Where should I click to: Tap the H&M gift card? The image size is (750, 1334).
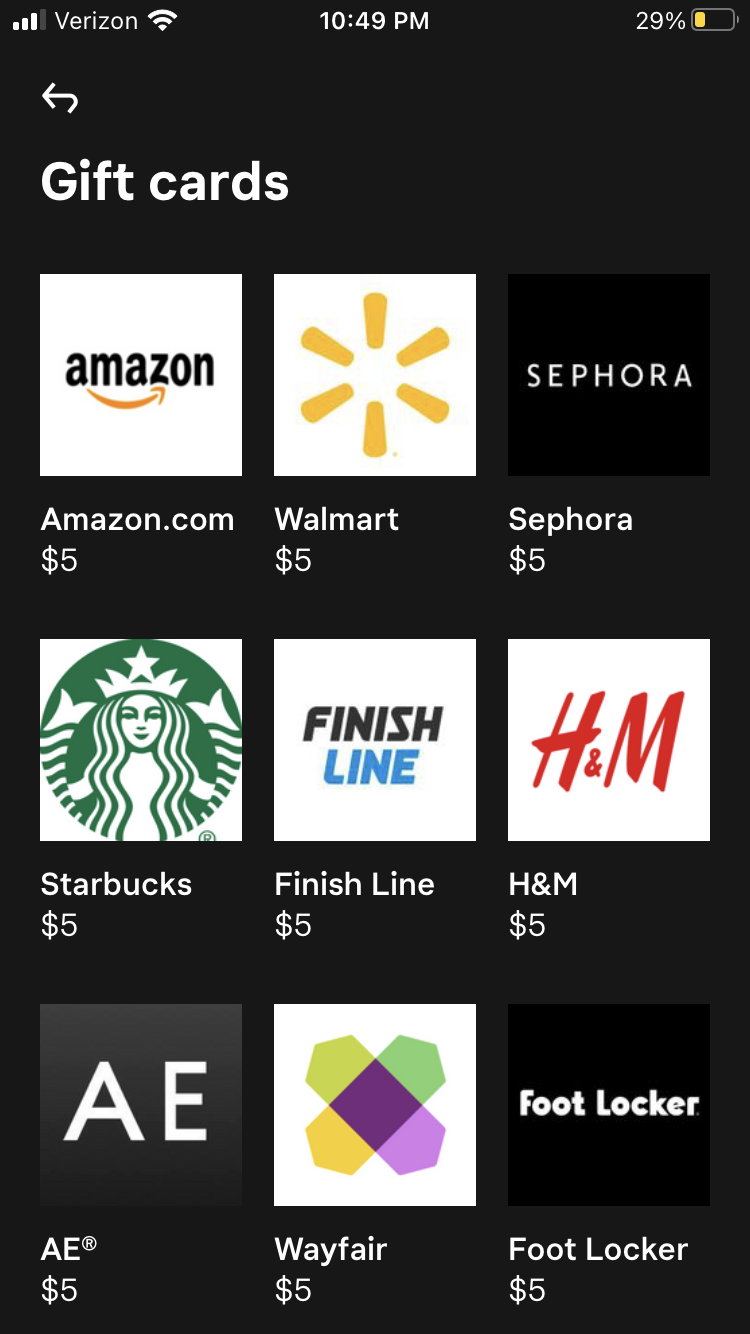[x=609, y=740]
